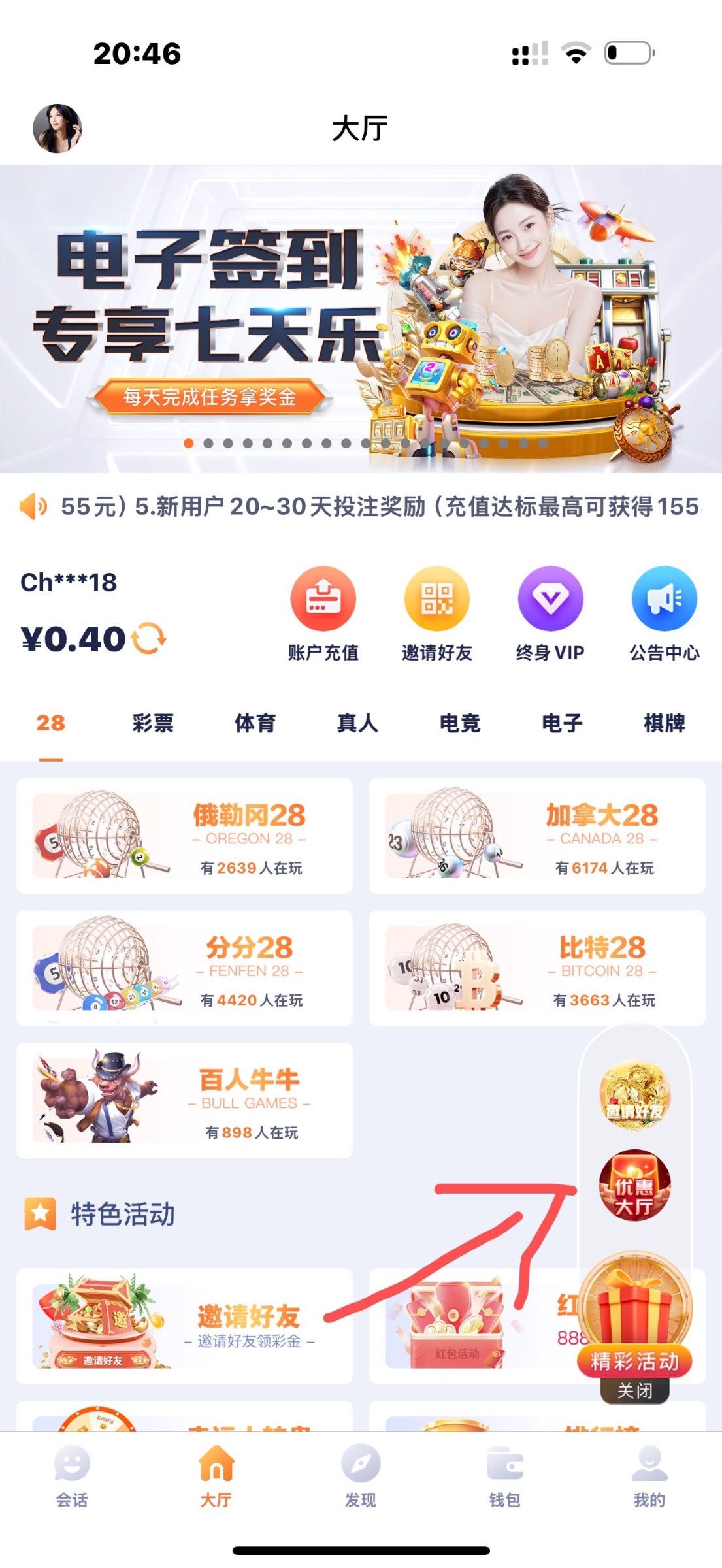Switch to the 电竞 tab
Screen dimensions: 722x1568
coord(459,723)
